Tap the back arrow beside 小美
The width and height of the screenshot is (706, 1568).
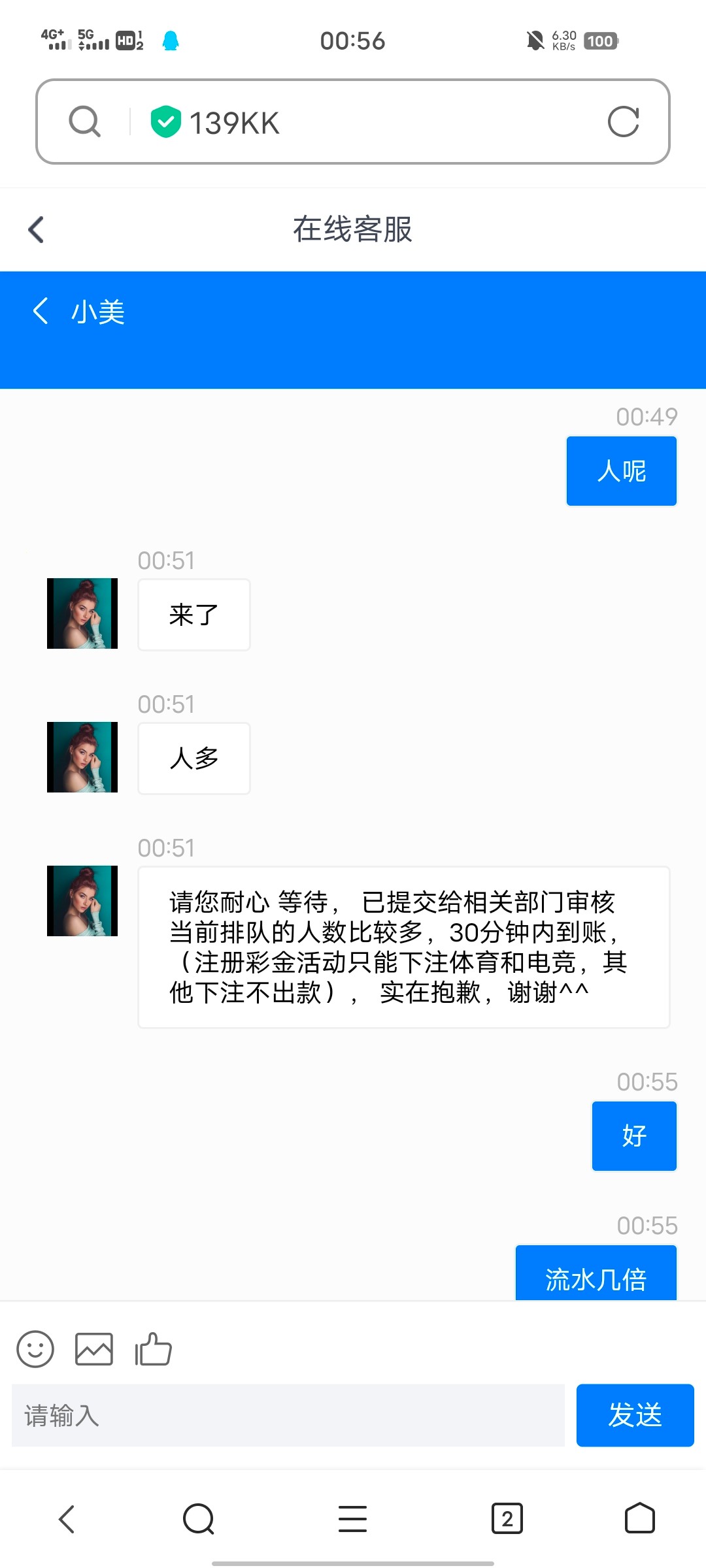pyautogui.click(x=41, y=311)
